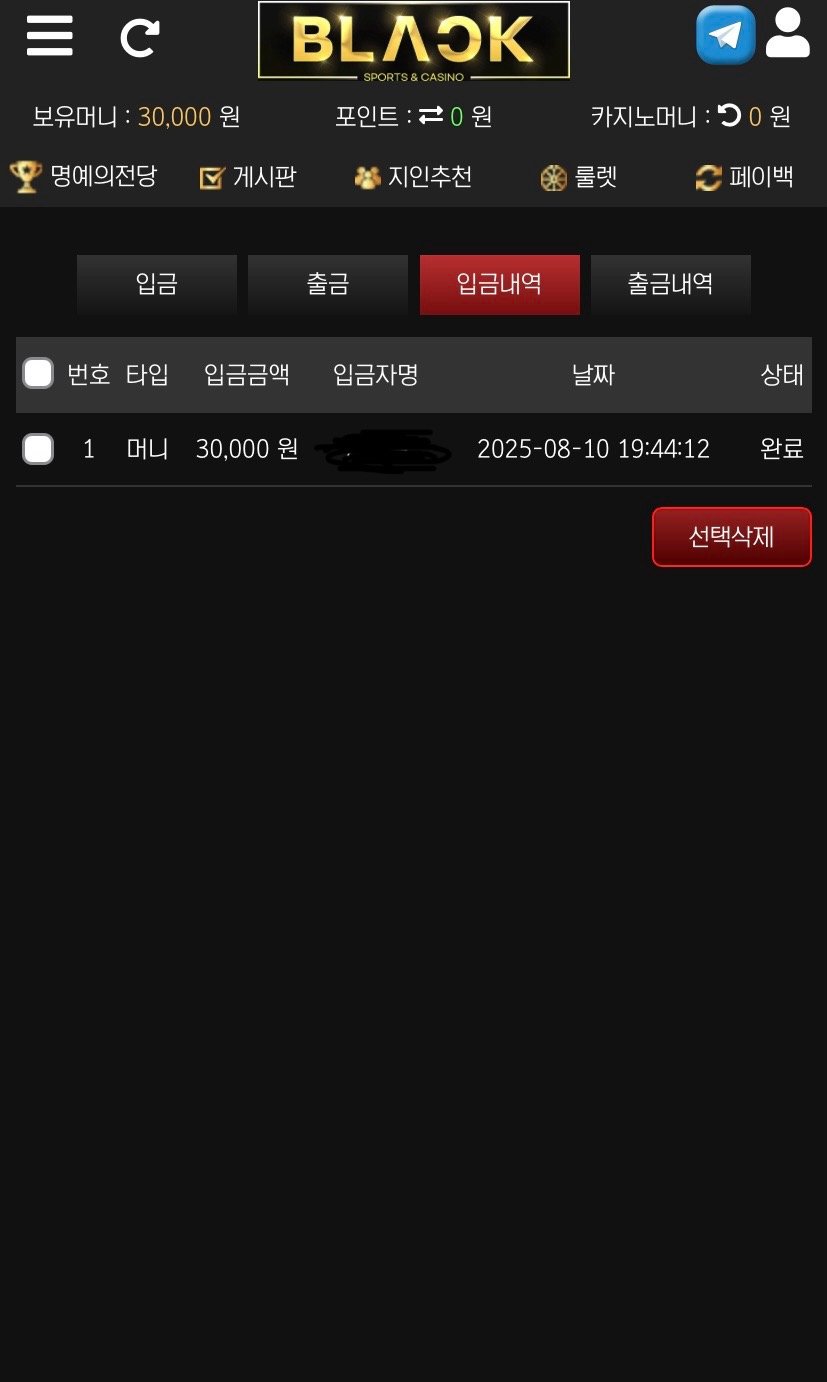827x1382 pixels.
Task: Tap the refresh icon in the header
Action: (140, 38)
